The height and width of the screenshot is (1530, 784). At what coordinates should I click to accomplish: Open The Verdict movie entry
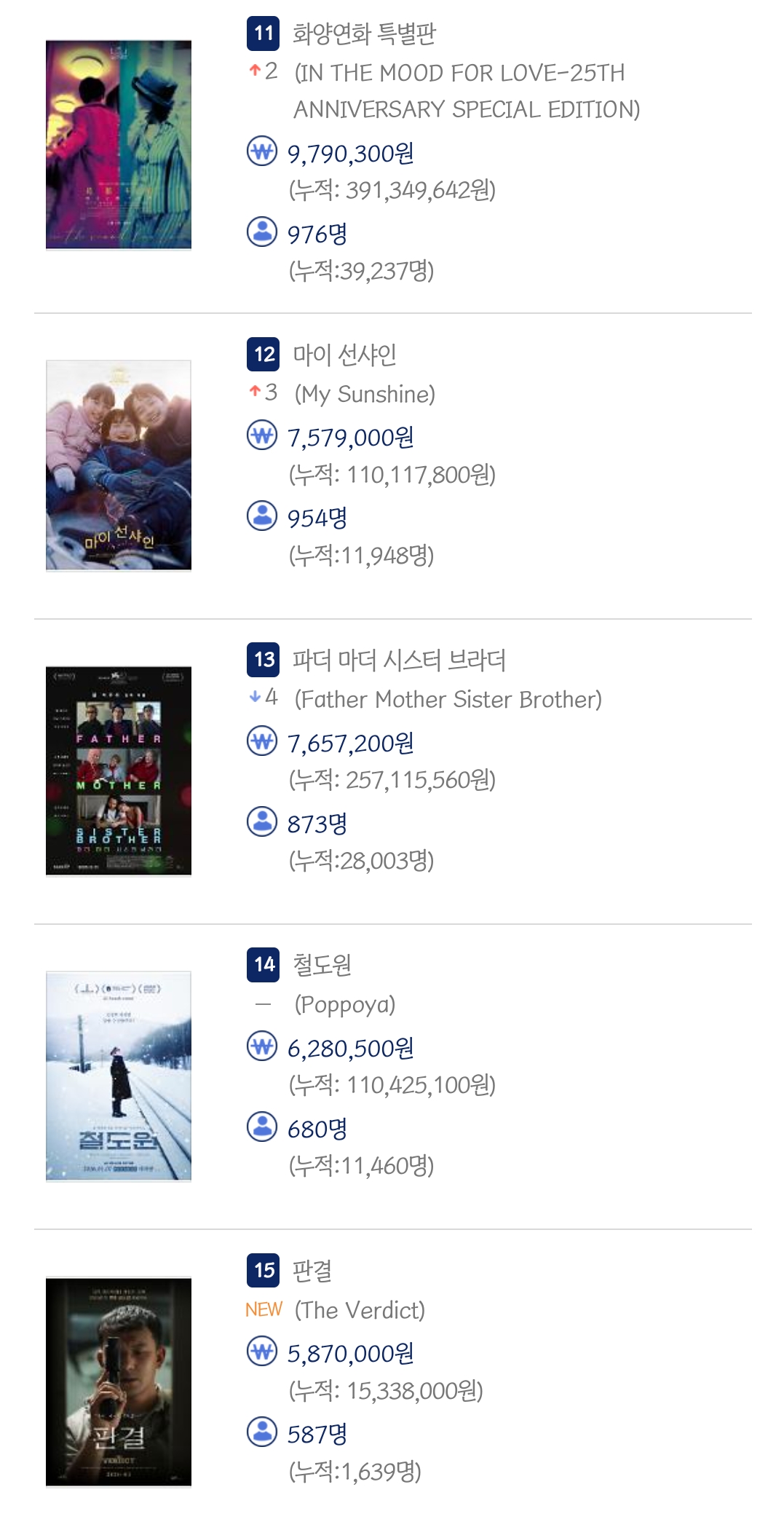click(312, 1271)
